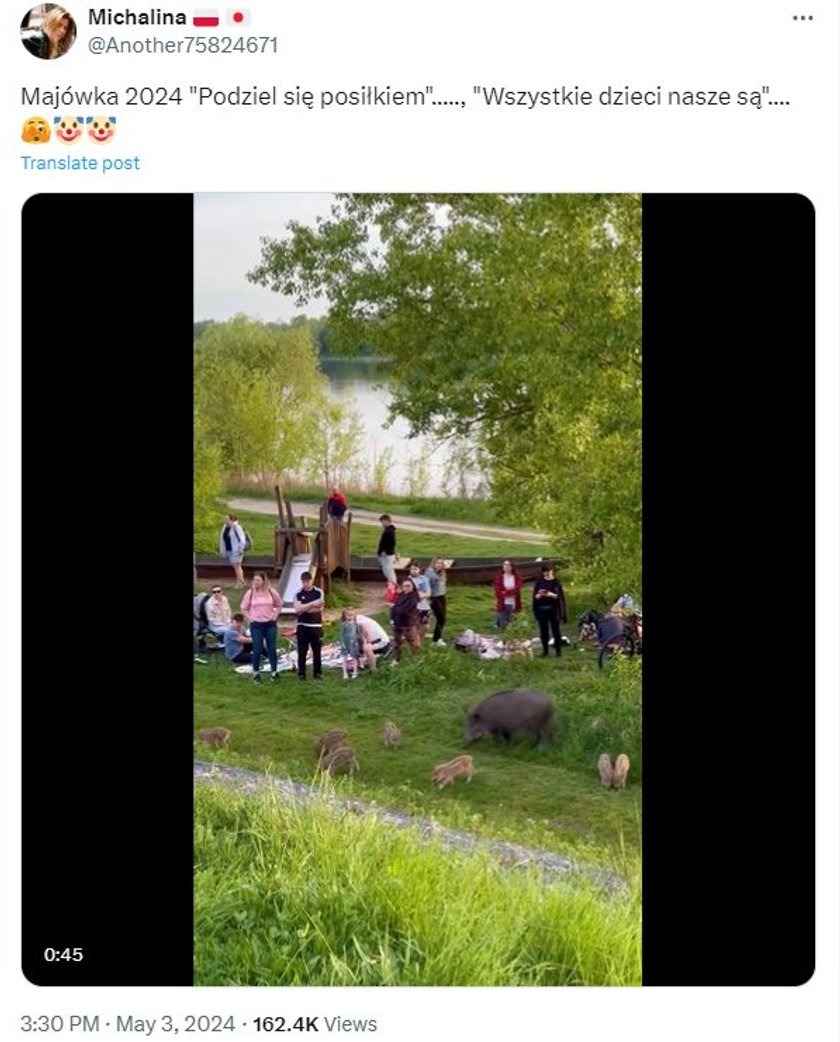Open the post's three-dot overflow menu

(803, 18)
